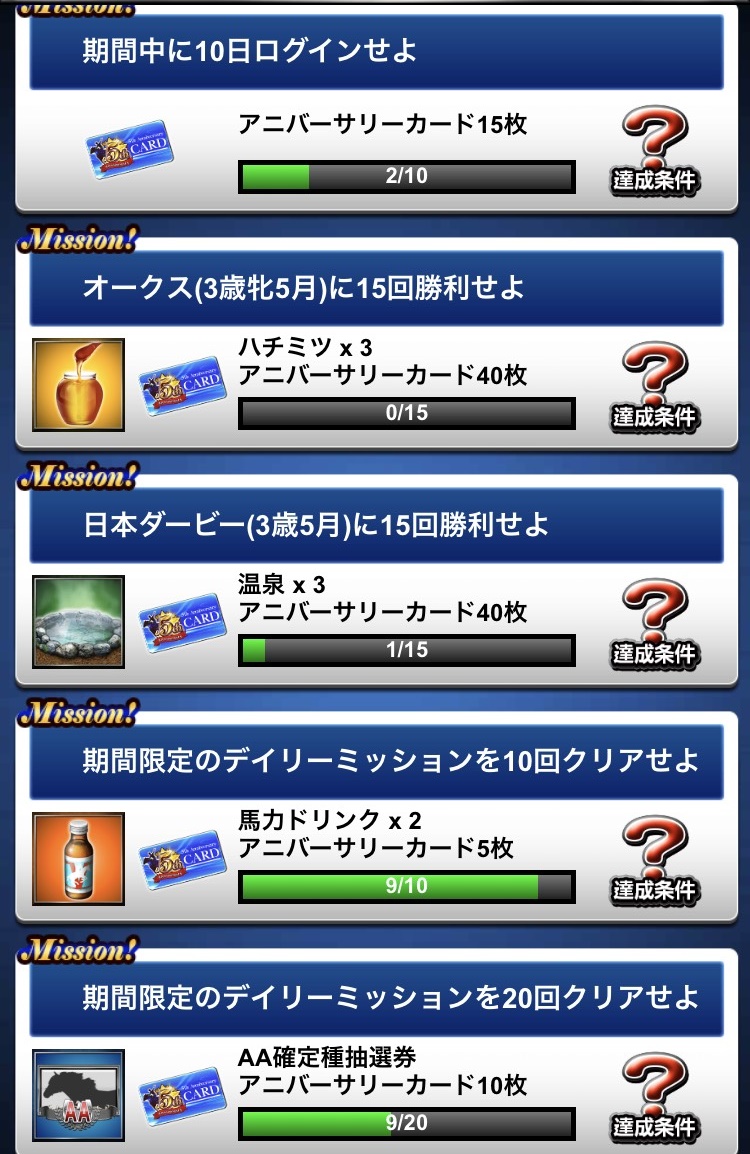Open 達成条件 for the オークス 15回勝利 mission
The height and width of the screenshot is (1154, 750).
tap(654, 388)
